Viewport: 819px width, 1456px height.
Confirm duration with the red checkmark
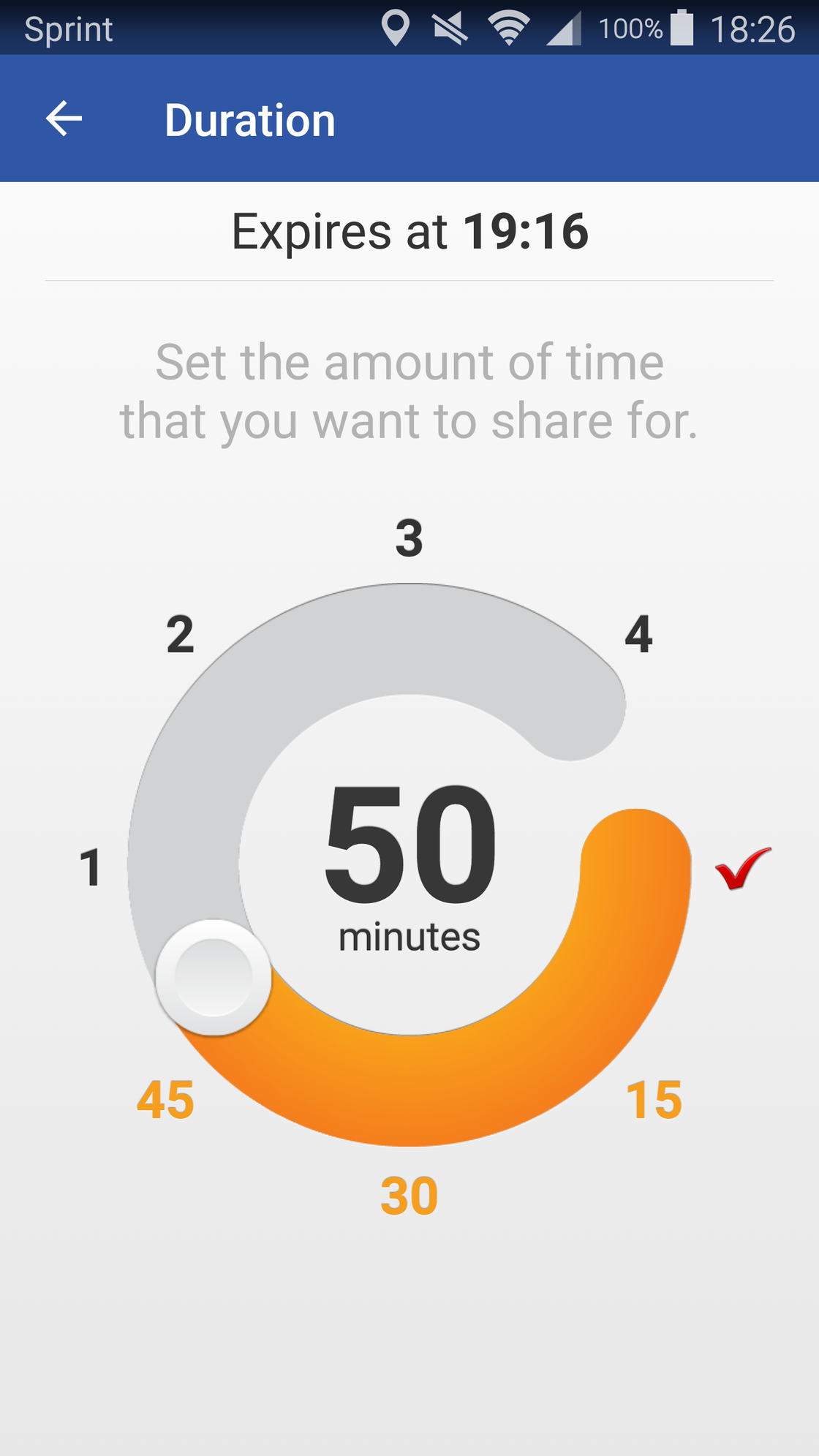click(x=742, y=869)
